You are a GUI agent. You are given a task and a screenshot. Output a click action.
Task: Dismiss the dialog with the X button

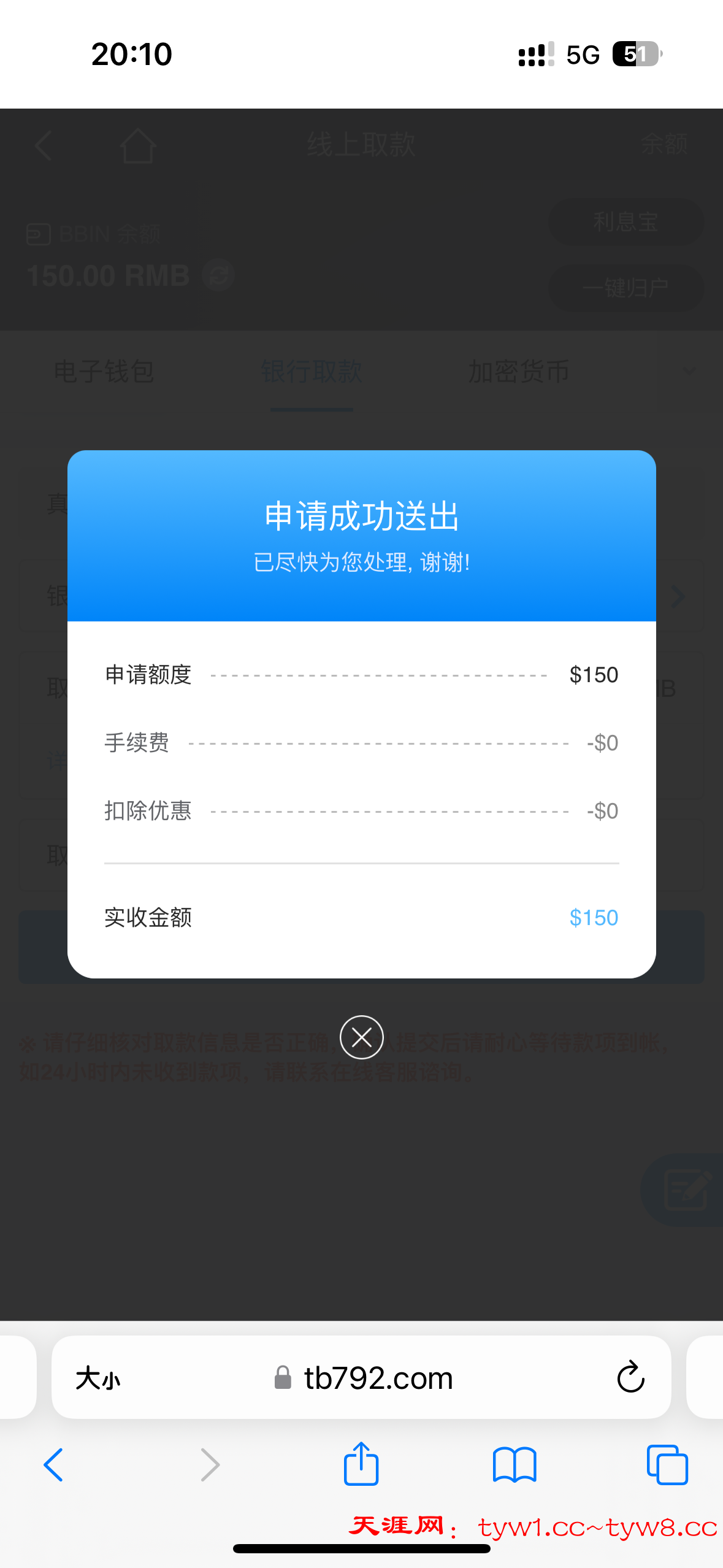pyautogui.click(x=361, y=1037)
